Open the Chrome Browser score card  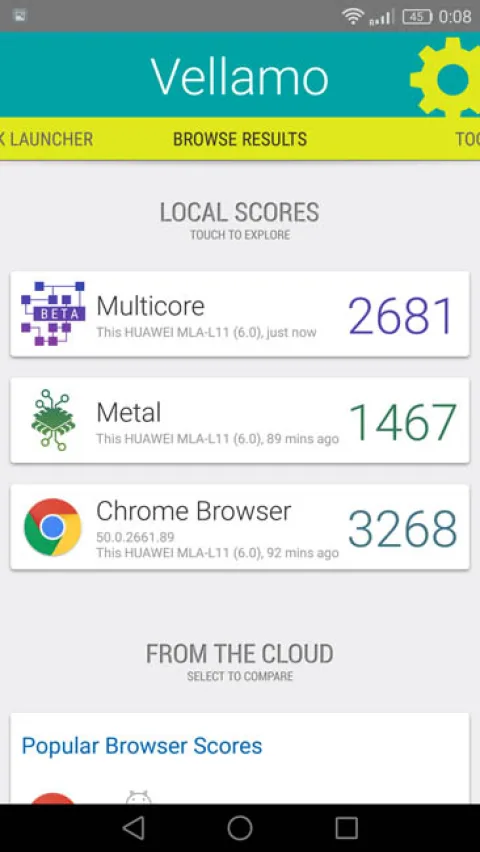(x=240, y=527)
